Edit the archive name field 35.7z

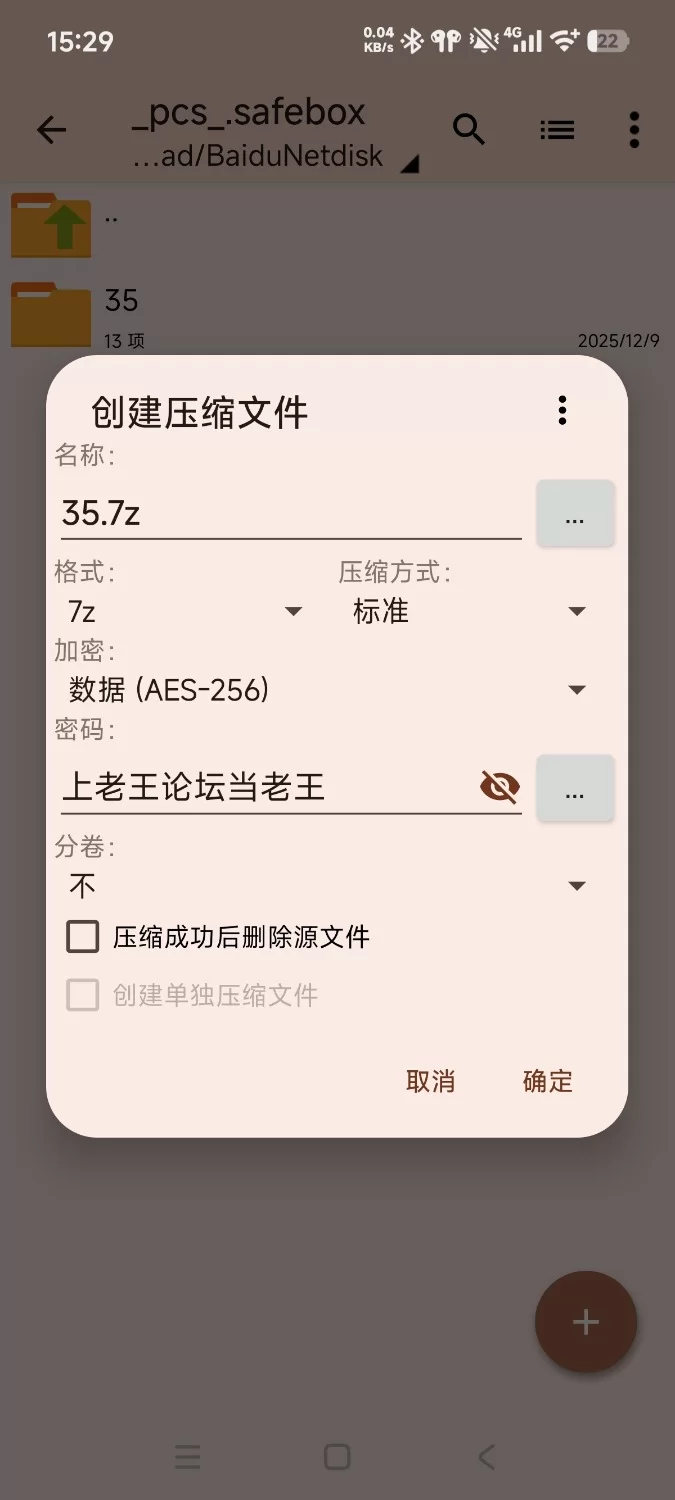point(290,514)
